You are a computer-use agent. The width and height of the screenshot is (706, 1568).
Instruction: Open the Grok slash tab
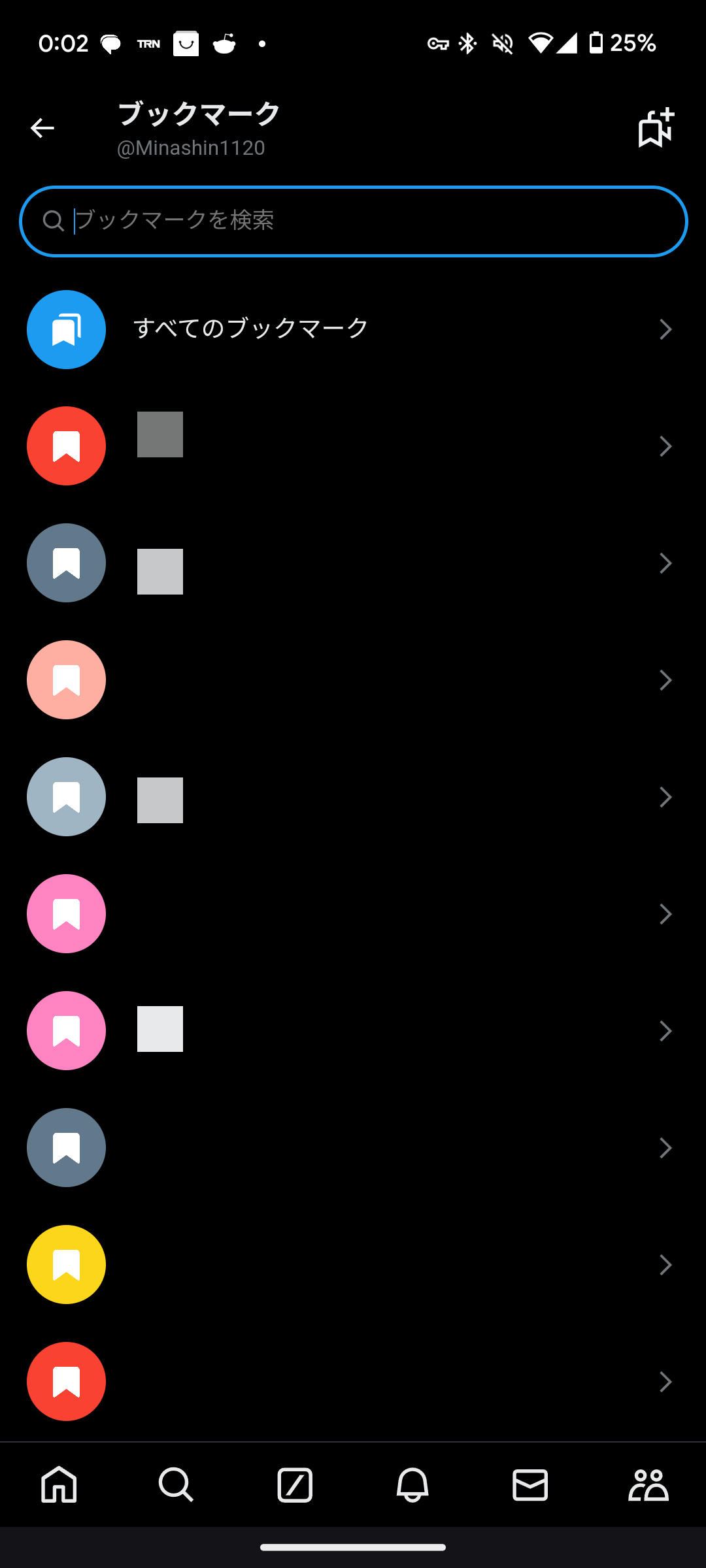point(295,1484)
